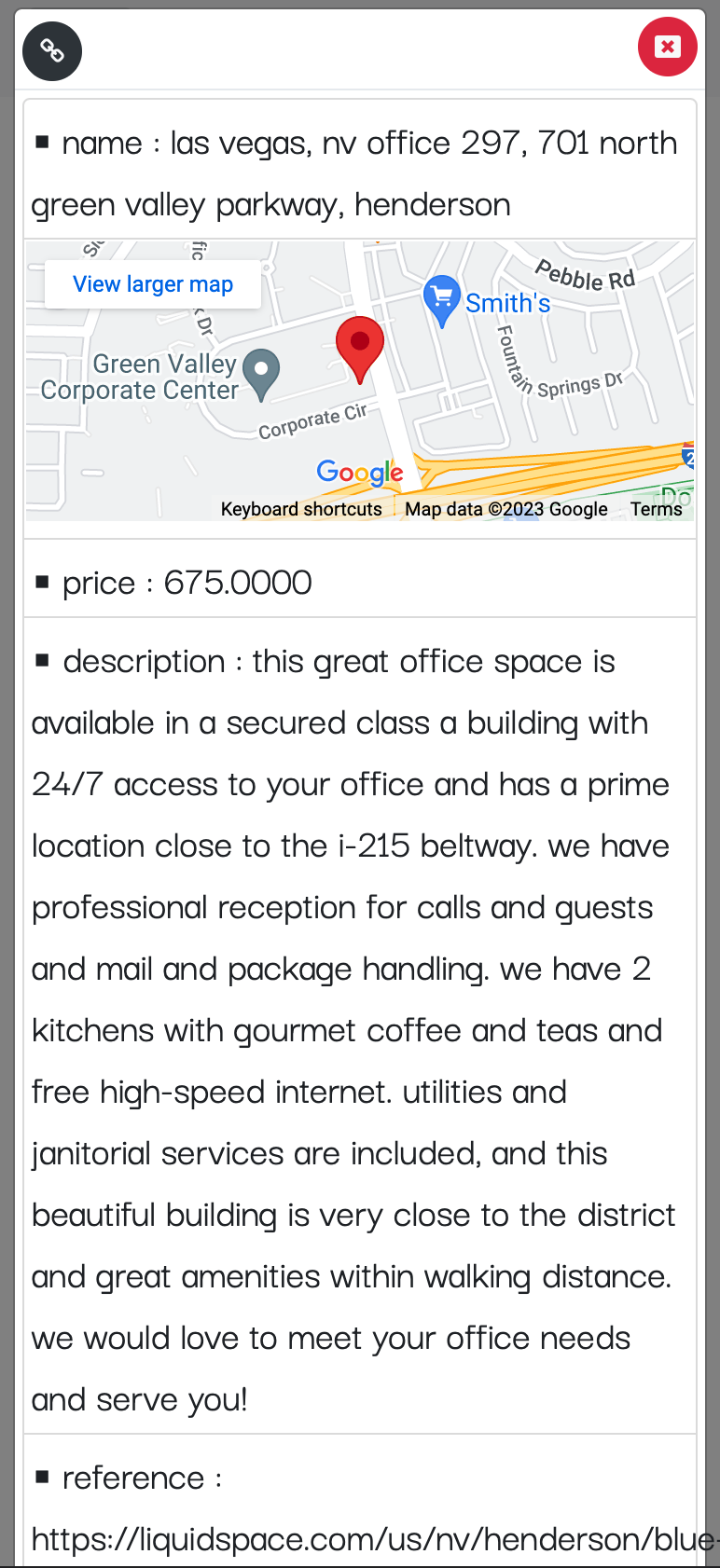The image size is (720, 1568).
Task: Open map Keyboard shortcuts
Action: click(x=301, y=509)
